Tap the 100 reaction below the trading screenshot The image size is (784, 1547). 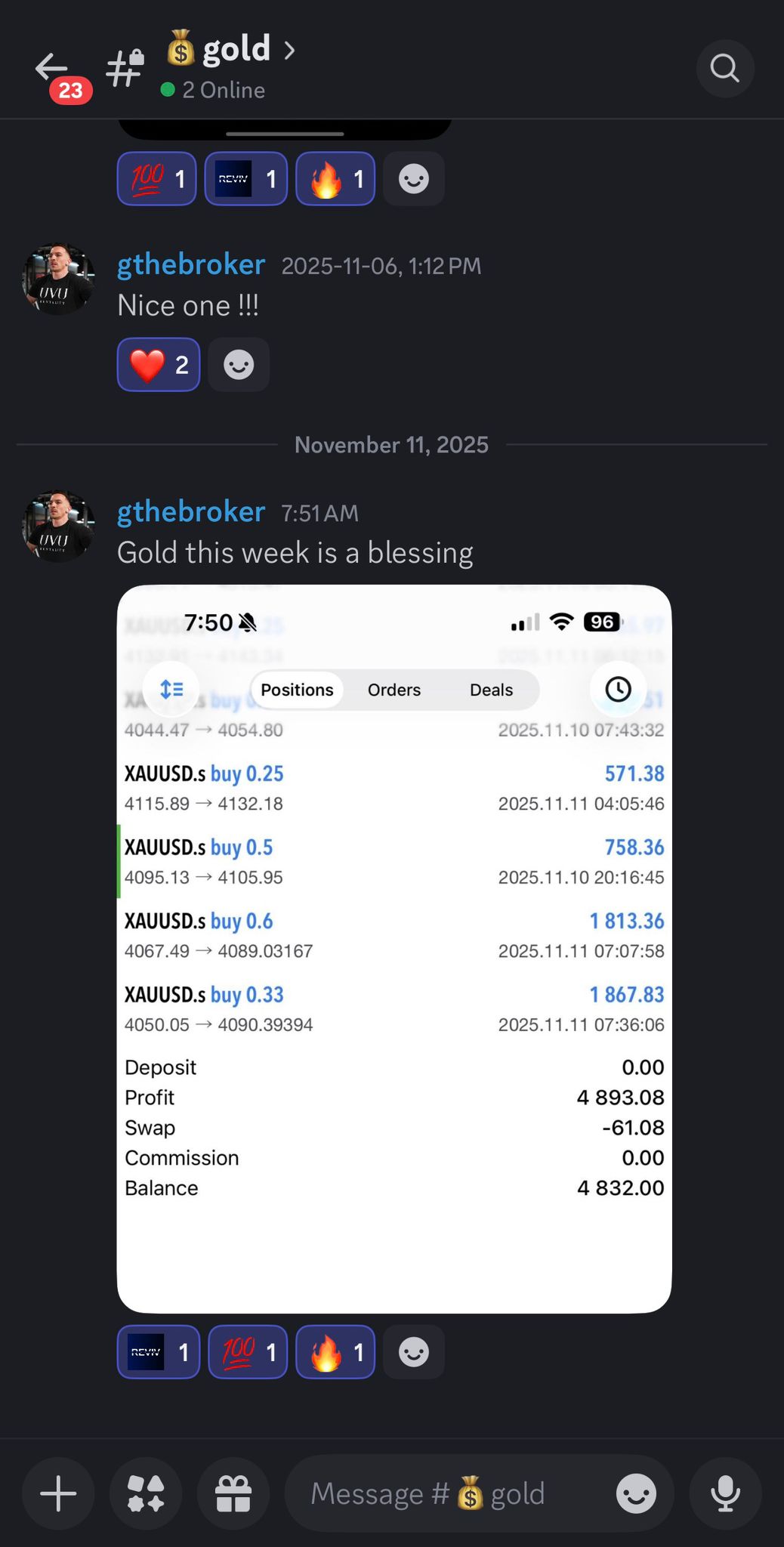[248, 1352]
